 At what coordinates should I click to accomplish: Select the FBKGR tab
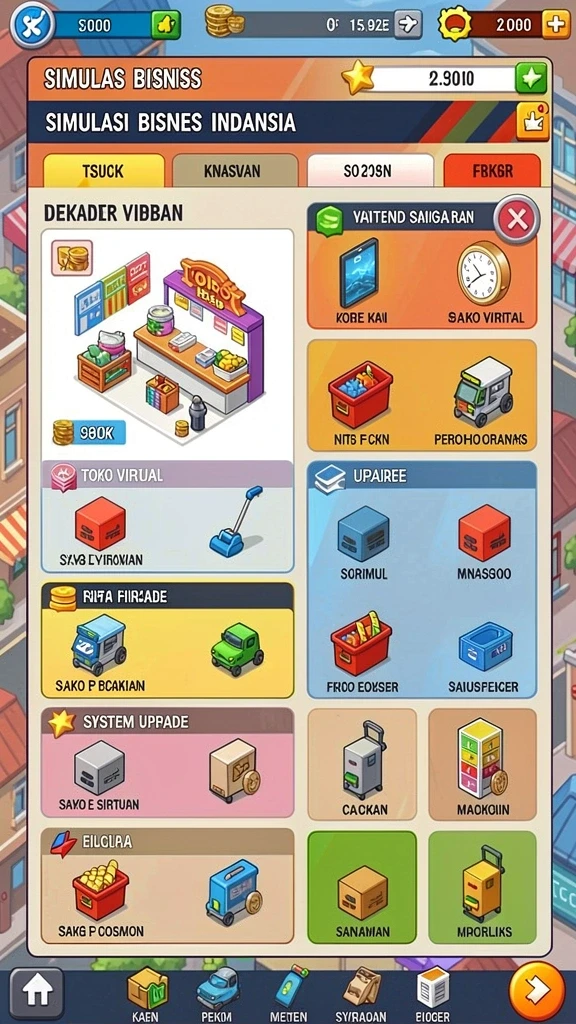[x=492, y=171]
